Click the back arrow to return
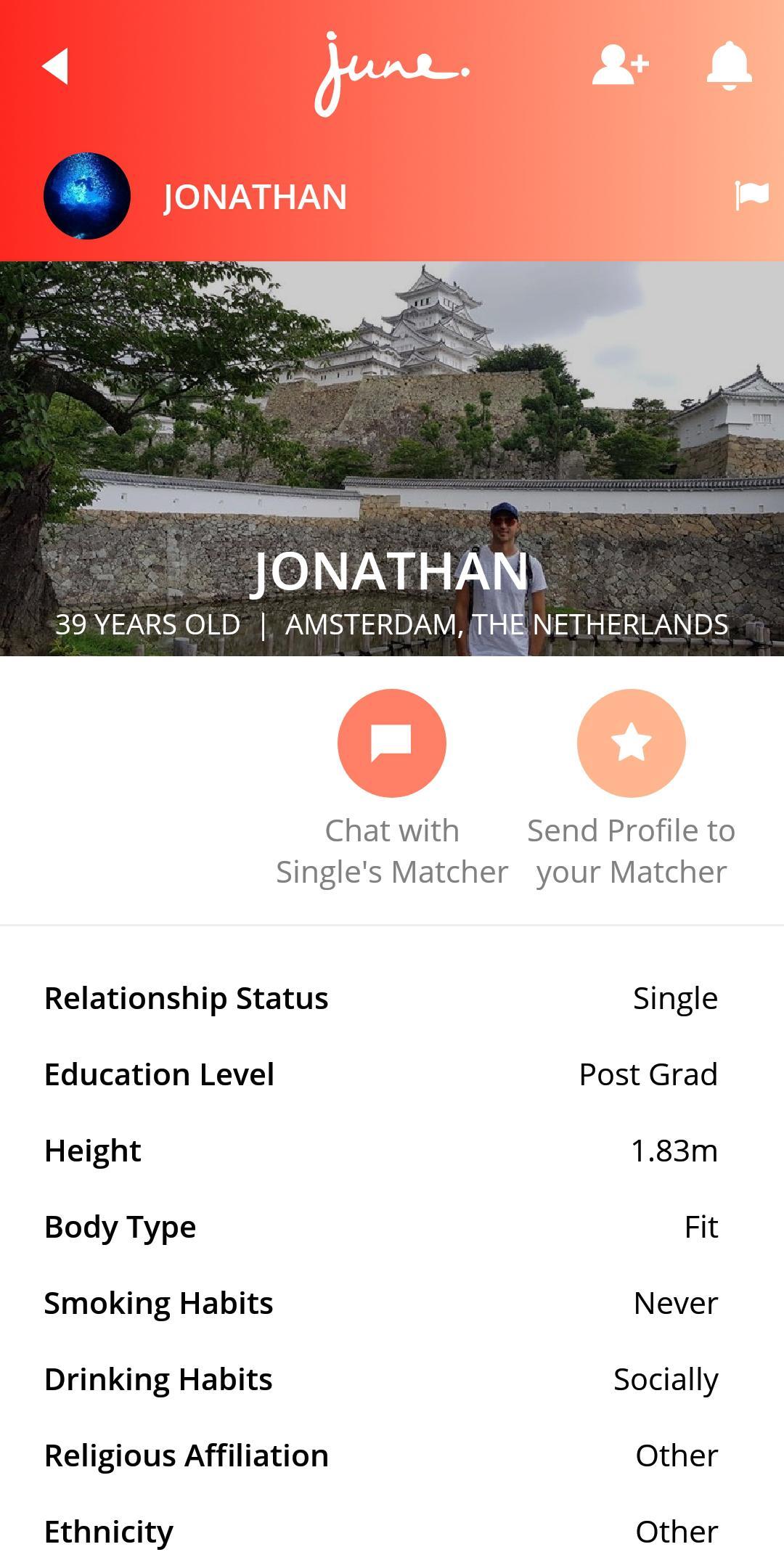The height and width of the screenshot is (1568, 784). (x=57, y=66)
